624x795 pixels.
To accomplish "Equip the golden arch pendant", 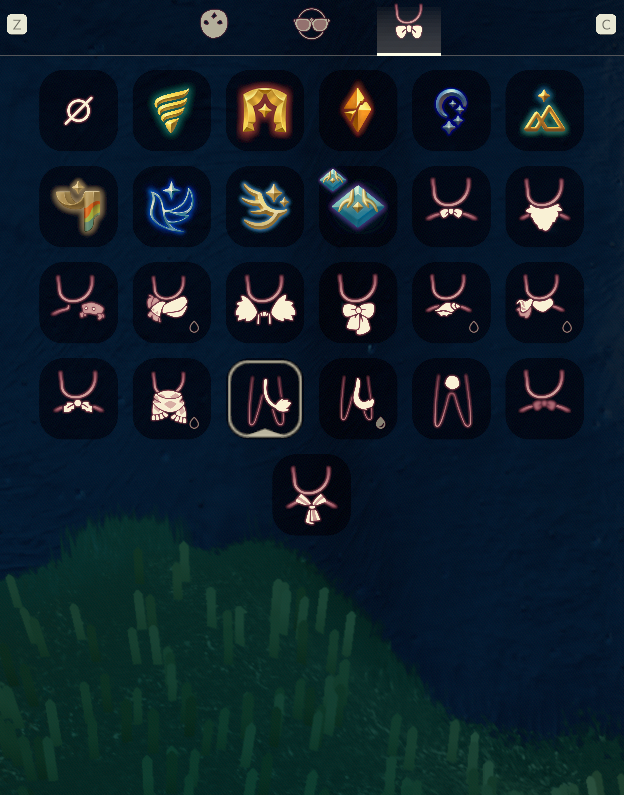I will pos(265,110).
